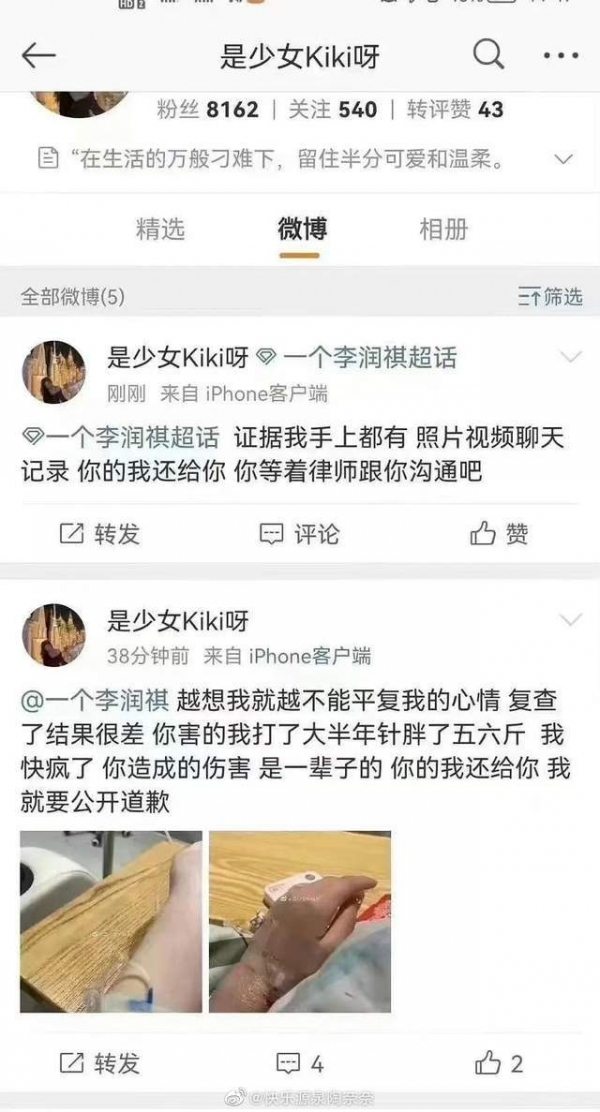
Task: View the first photo in the 38分钟前 post
Action: pos(111,921)
